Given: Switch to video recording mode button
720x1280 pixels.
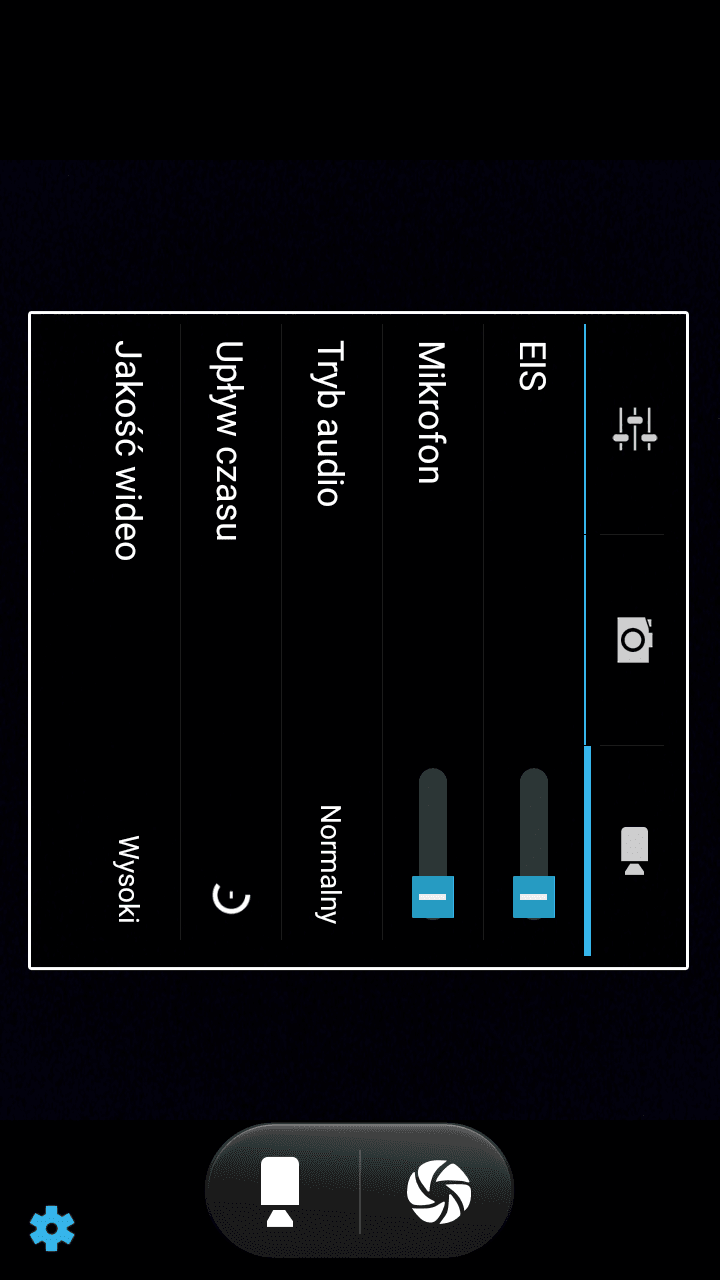Looking at the screenshot, I should pyautogui.click(x=280, y=1191).
